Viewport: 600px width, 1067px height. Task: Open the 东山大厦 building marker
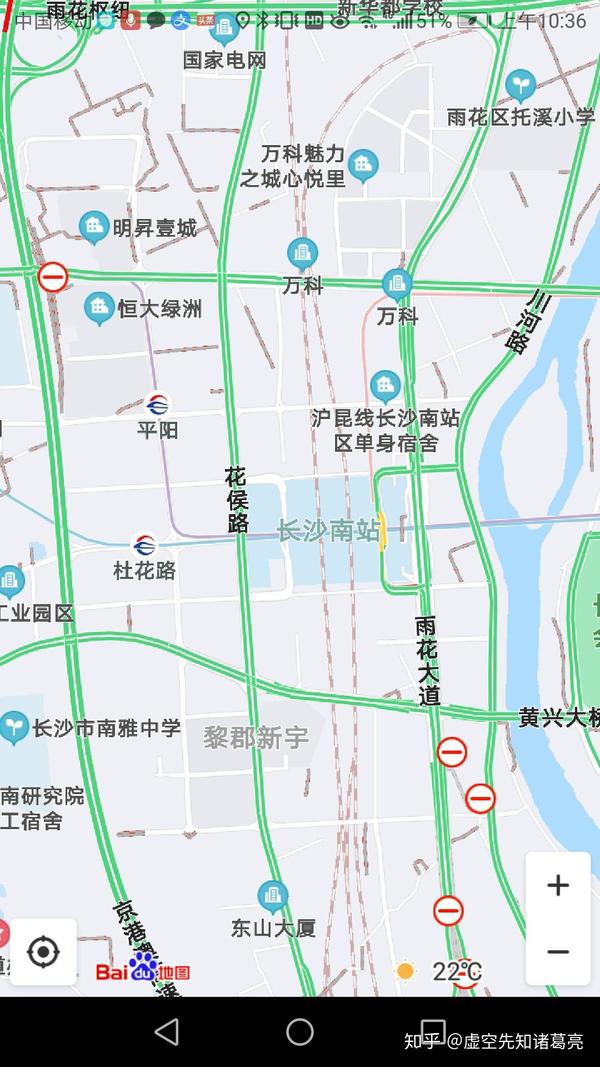[272, 896]
